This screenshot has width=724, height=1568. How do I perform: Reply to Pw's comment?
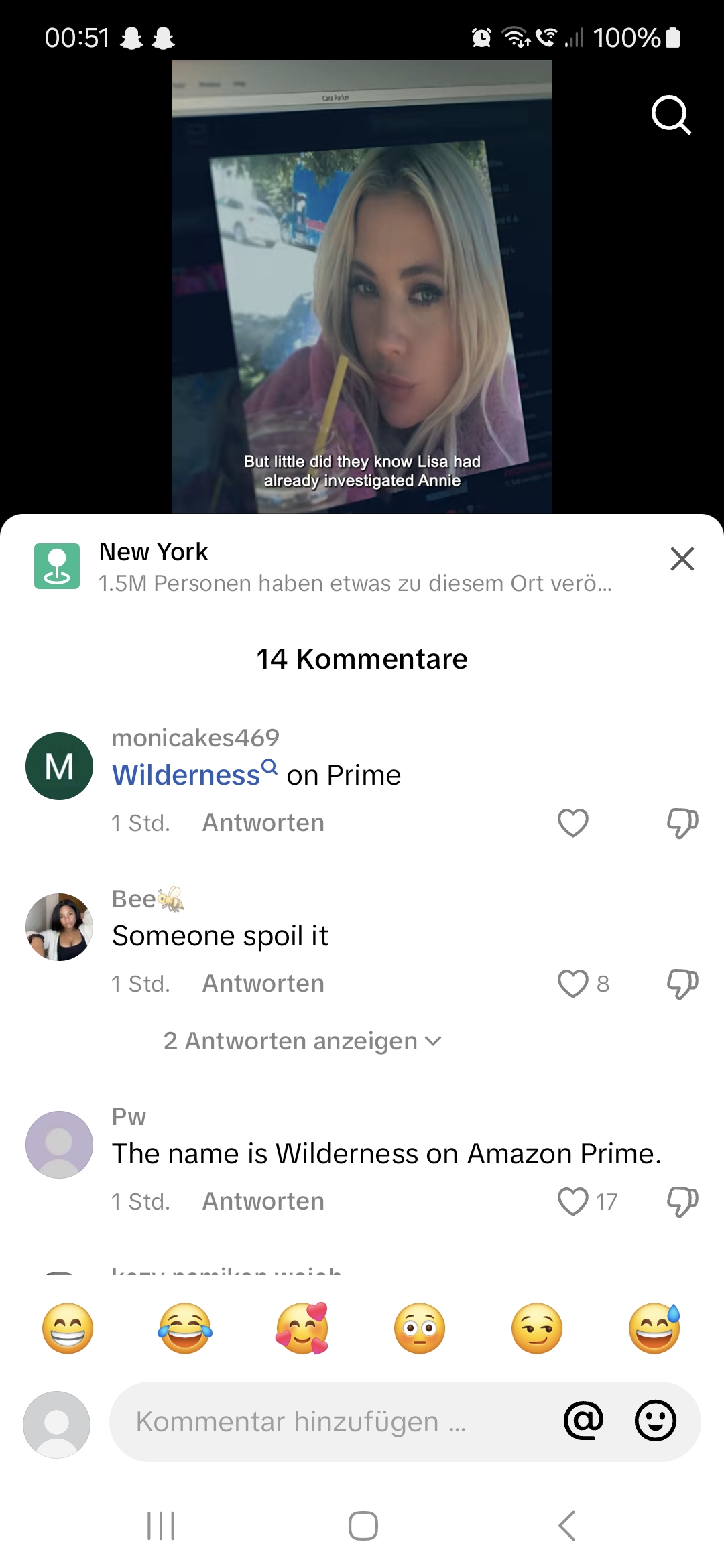263,1201
